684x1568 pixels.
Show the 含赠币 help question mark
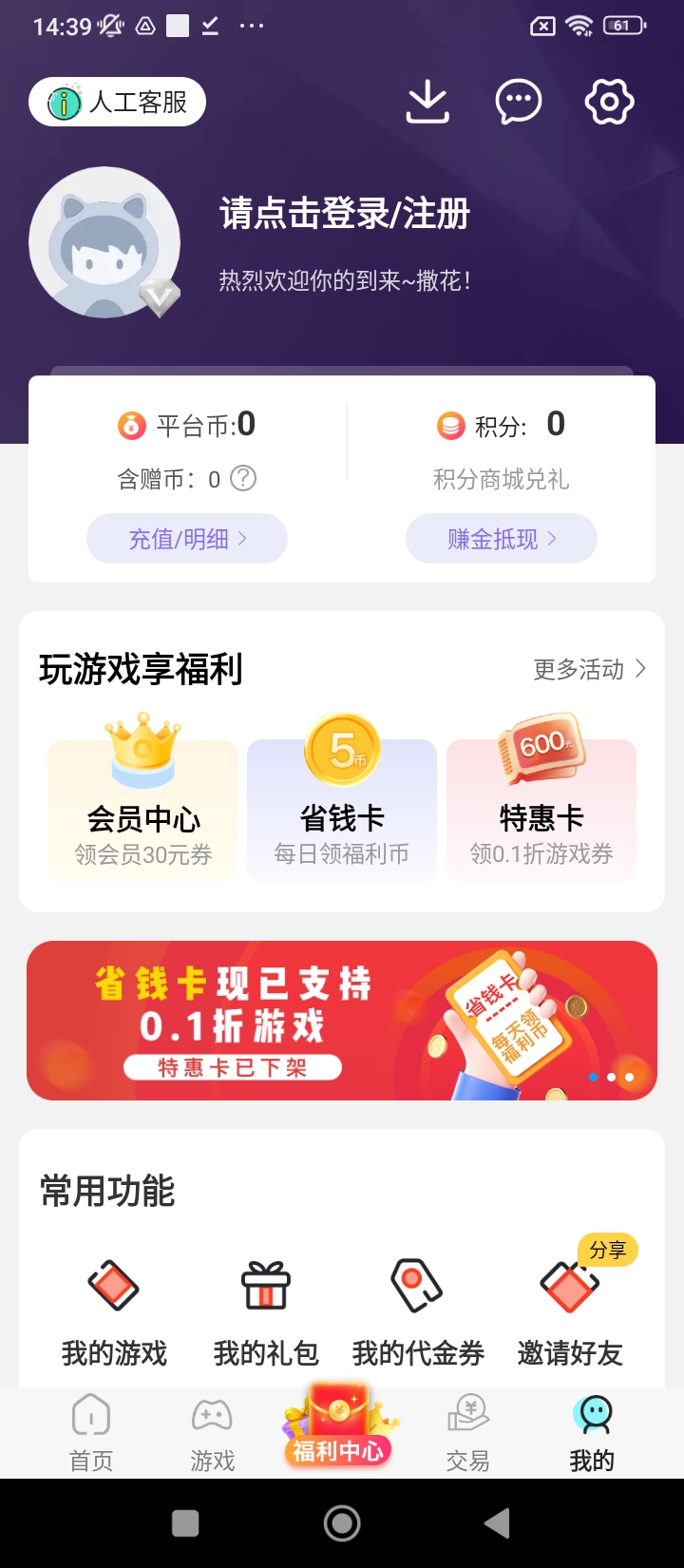click(244, 478)
